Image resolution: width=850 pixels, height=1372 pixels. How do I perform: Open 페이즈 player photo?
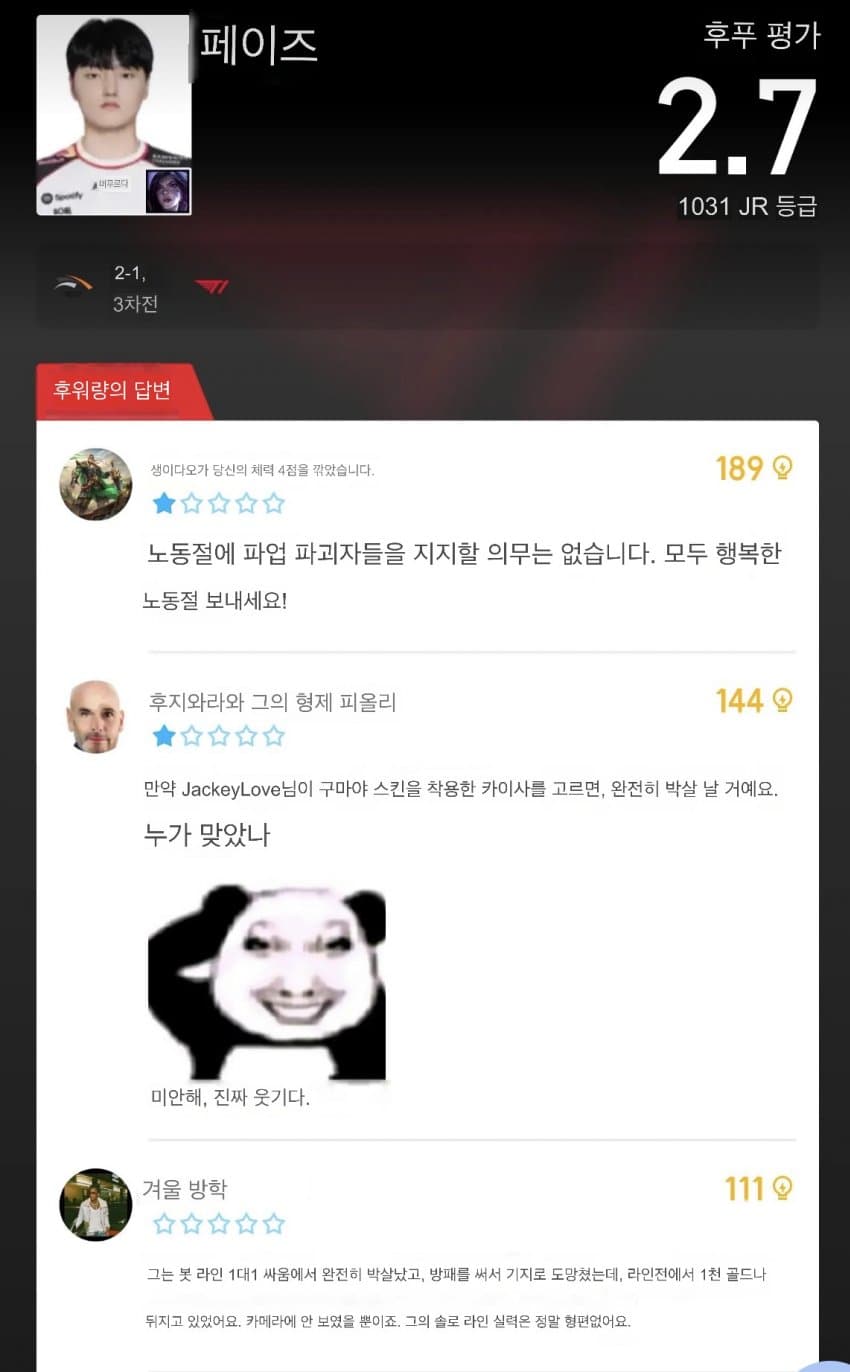coord(114,115)
